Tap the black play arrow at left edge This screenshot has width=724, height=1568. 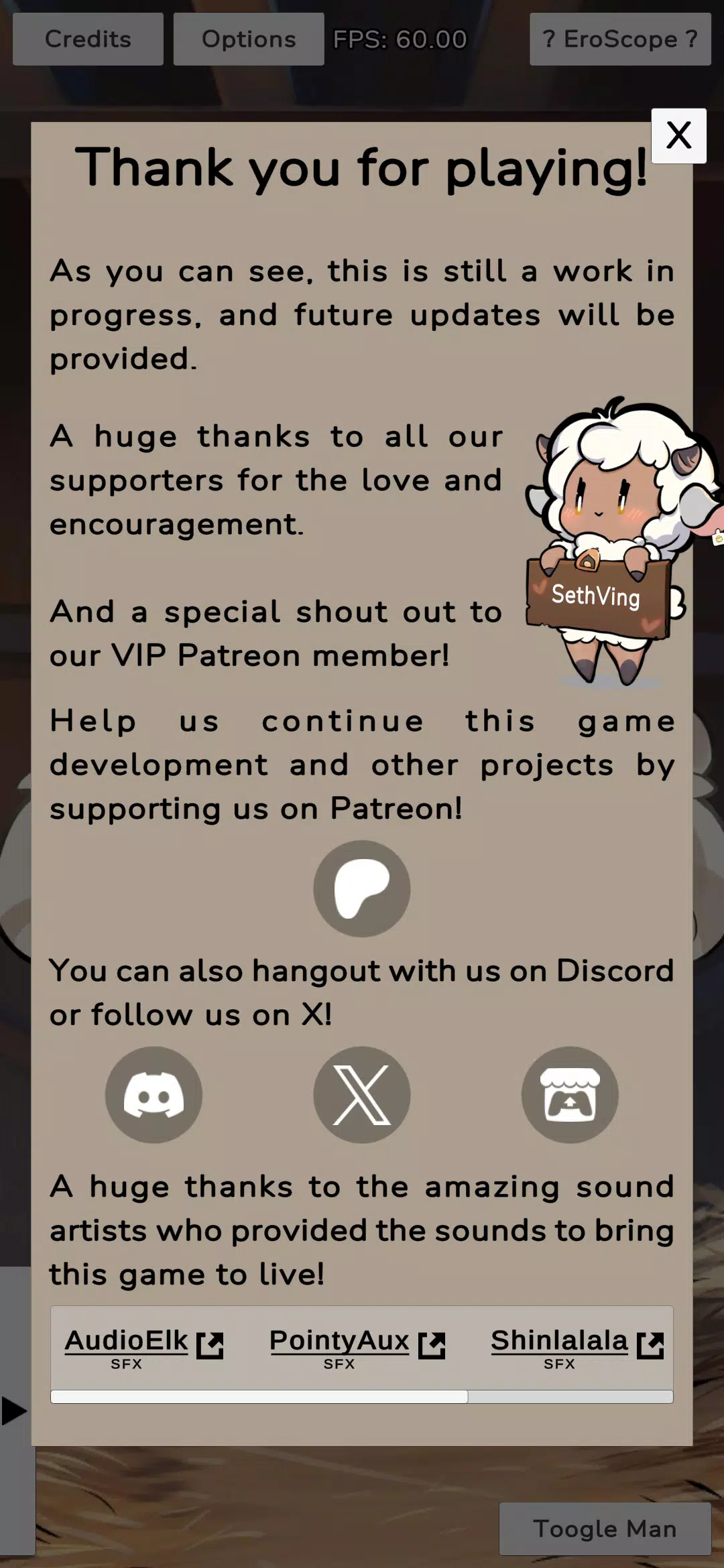(x=14, y=1411)
